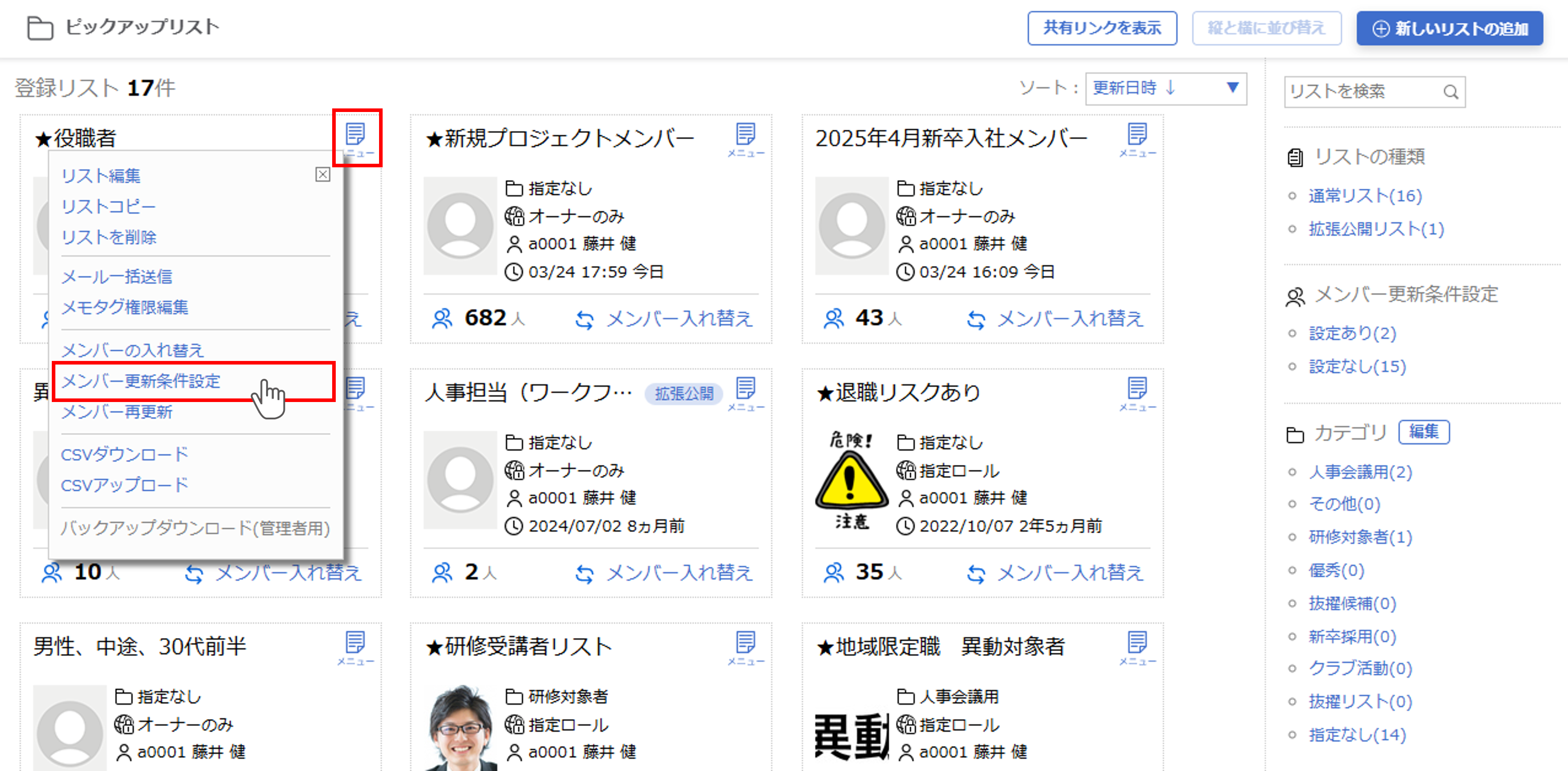Close the 役職者 popup menu
The width and height of the screenshot is (1568, 771).
(323, 174)
